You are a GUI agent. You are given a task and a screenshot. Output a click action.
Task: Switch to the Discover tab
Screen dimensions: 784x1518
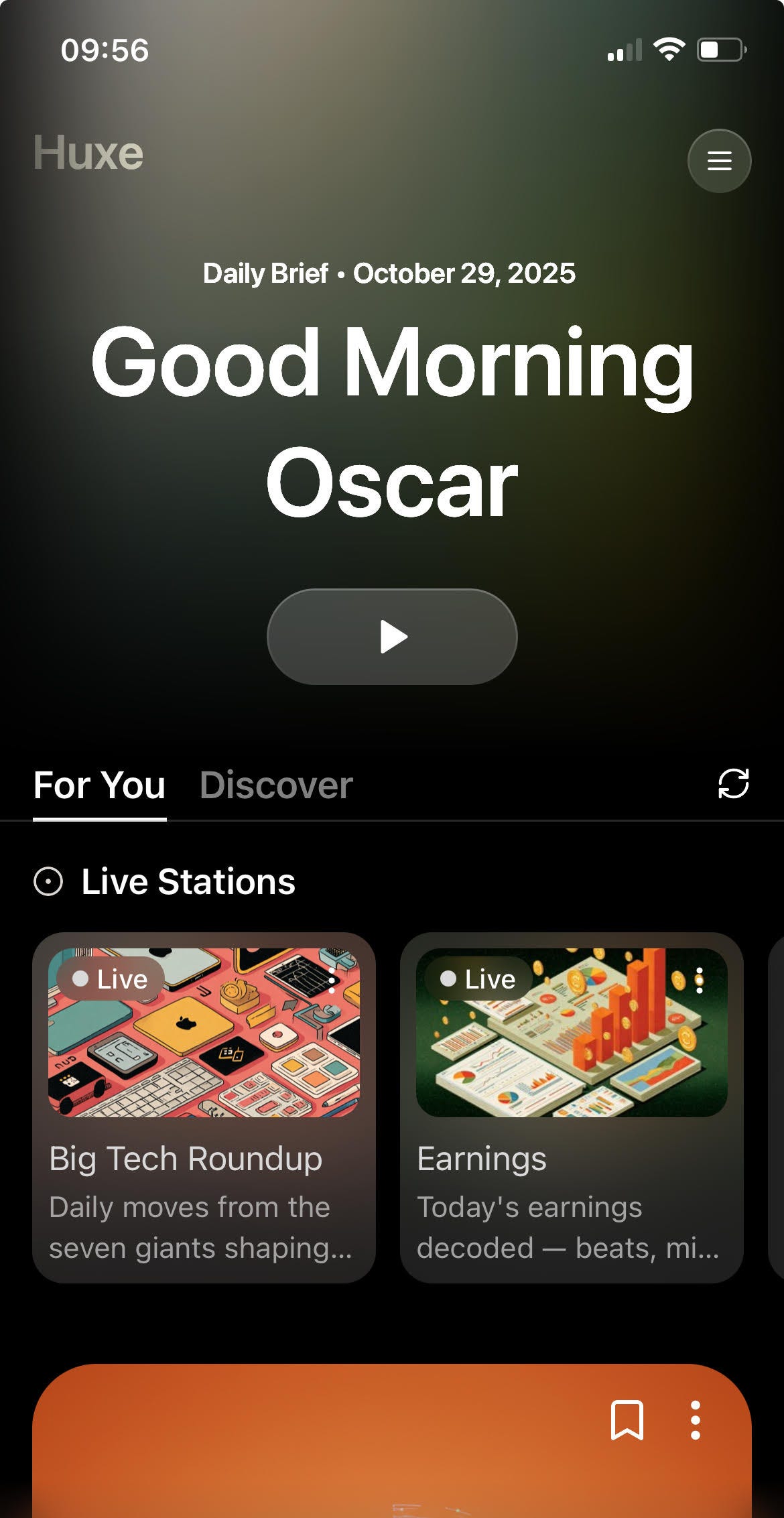(276, 785)
